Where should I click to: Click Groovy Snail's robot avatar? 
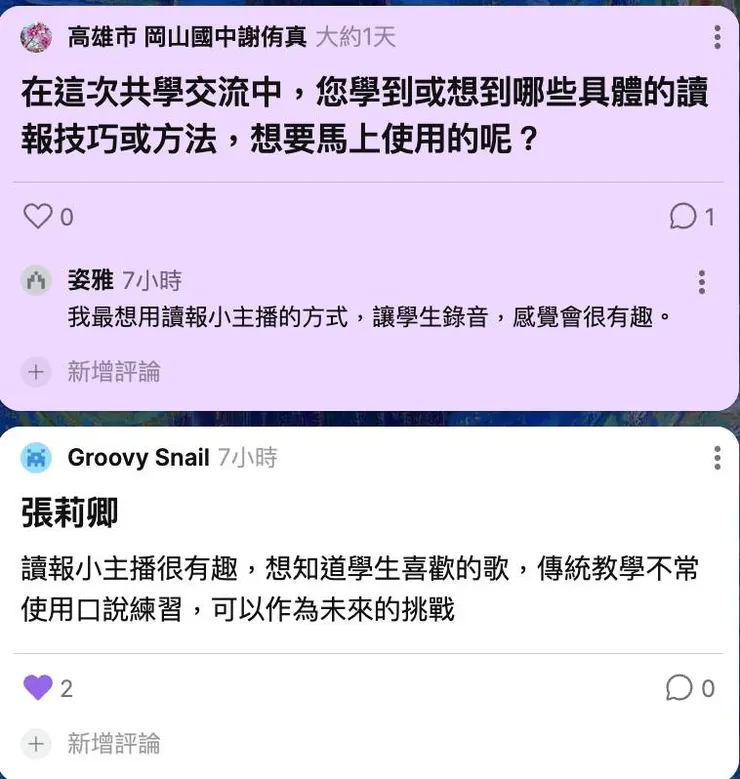(37, 458)
